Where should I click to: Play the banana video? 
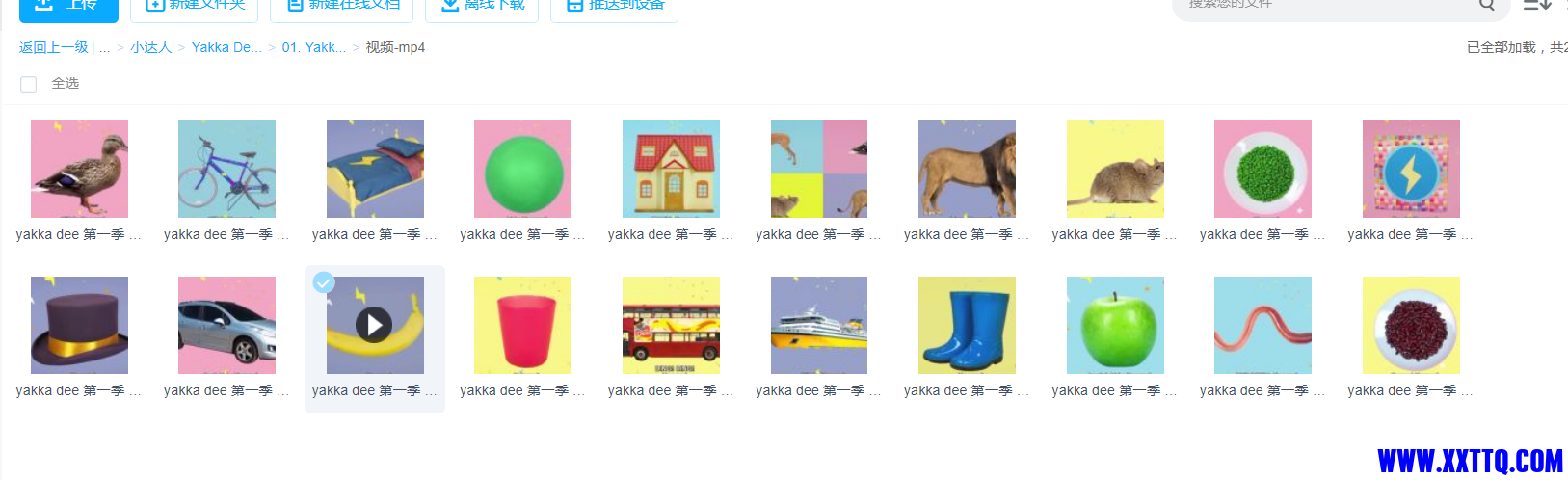374,325
